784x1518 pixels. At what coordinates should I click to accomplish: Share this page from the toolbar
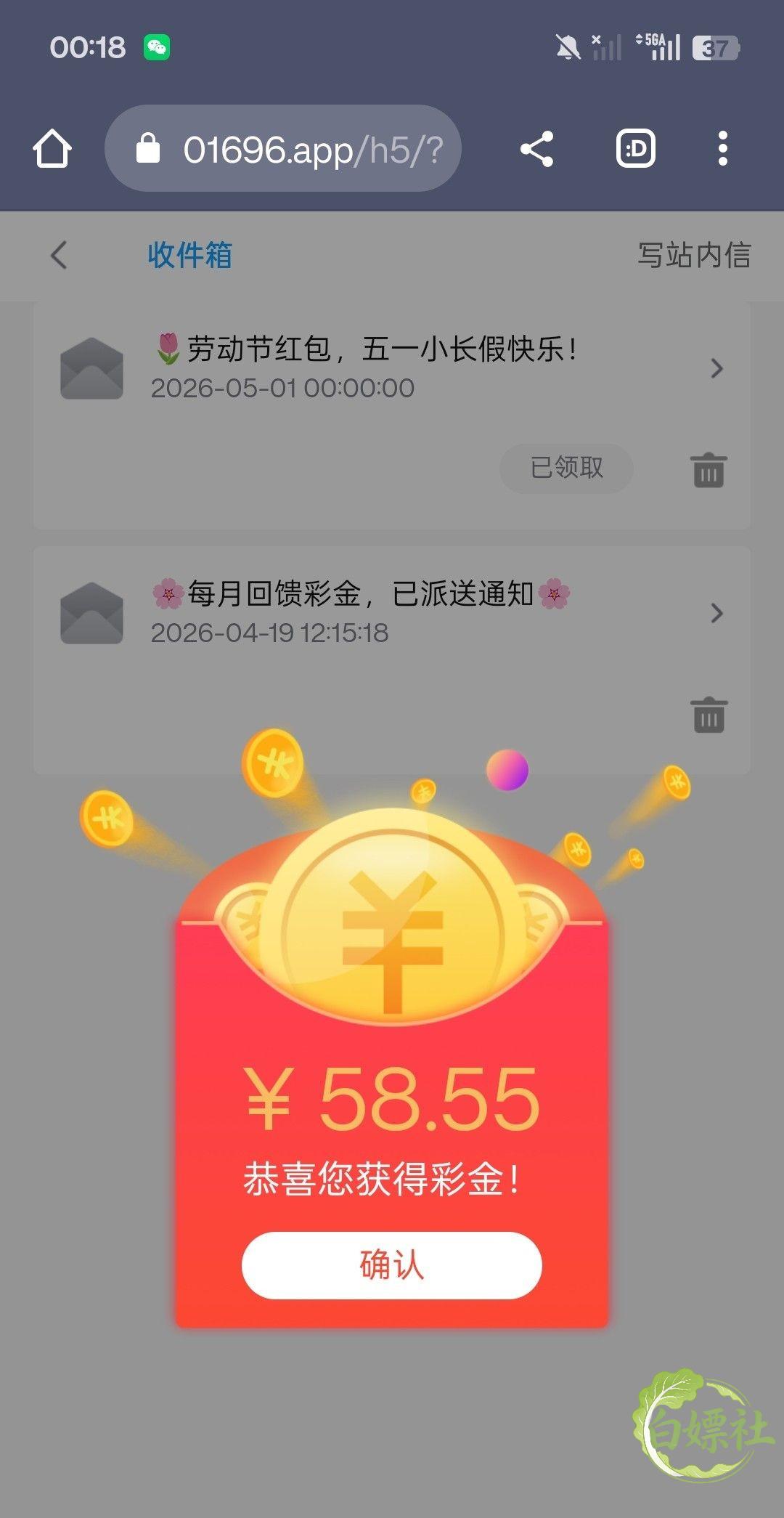point(537,149)
